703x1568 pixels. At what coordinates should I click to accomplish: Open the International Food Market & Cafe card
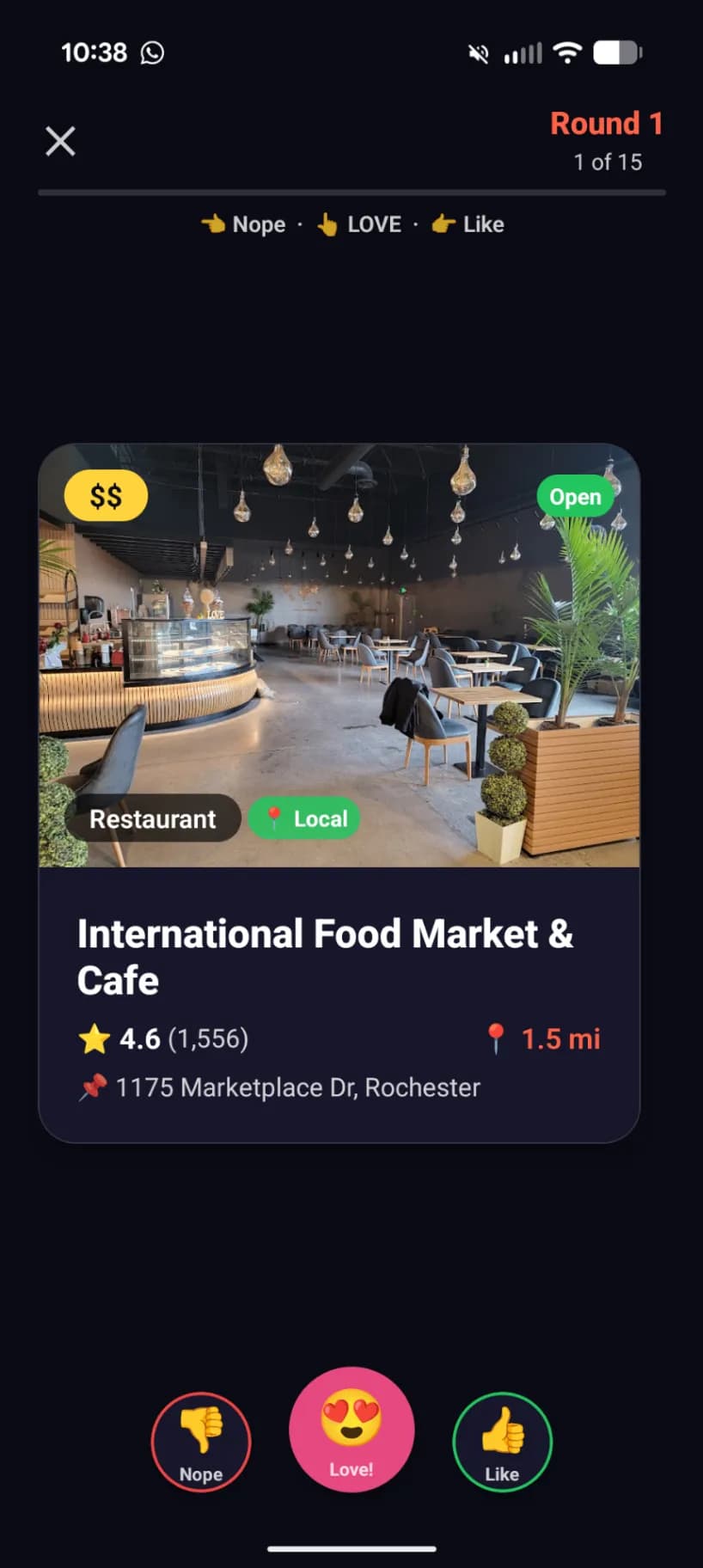tap(339, 793)
